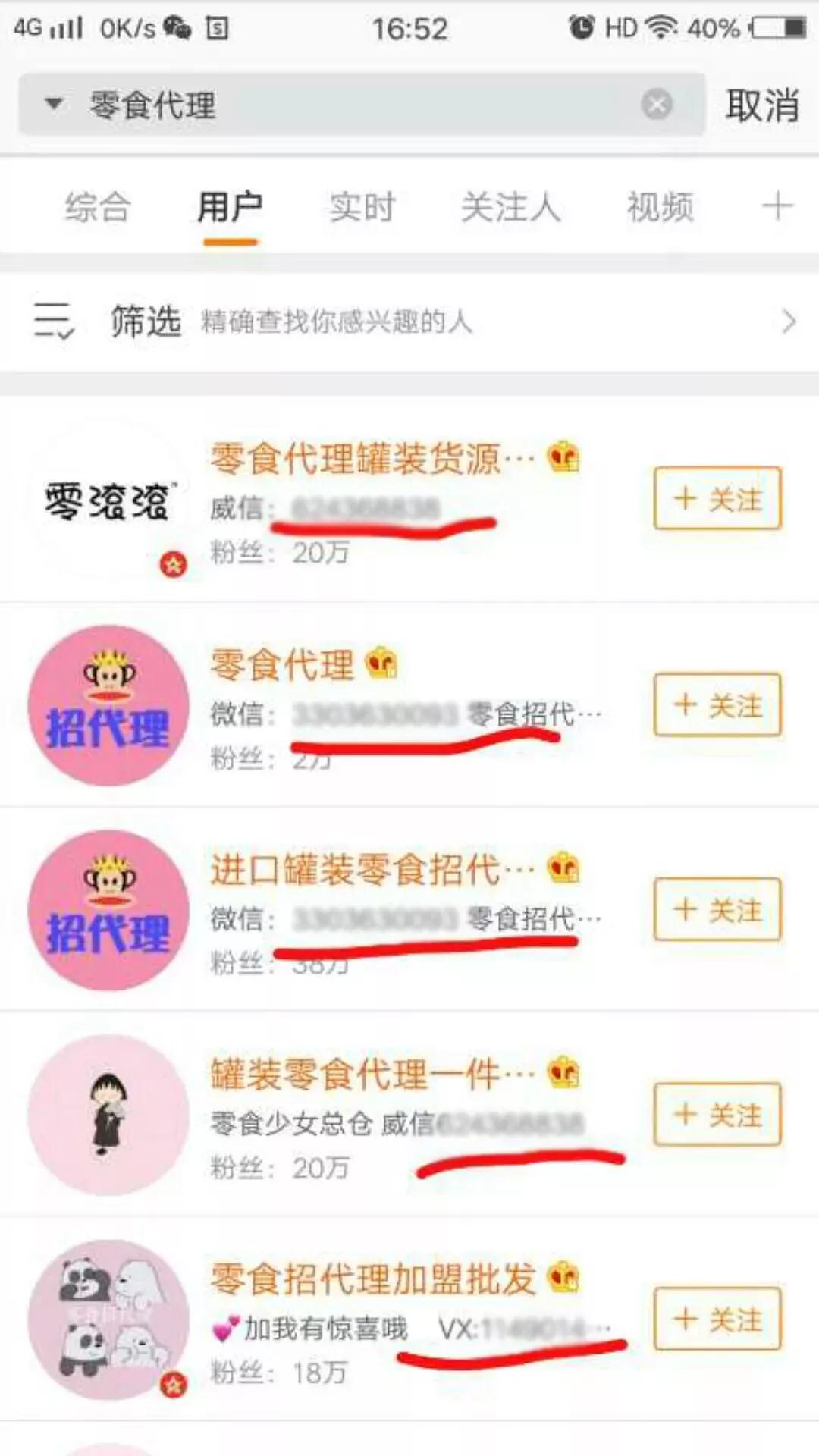Open the profile of 进口罐装零食招代

pyautogui.click(x=372, y=869)
